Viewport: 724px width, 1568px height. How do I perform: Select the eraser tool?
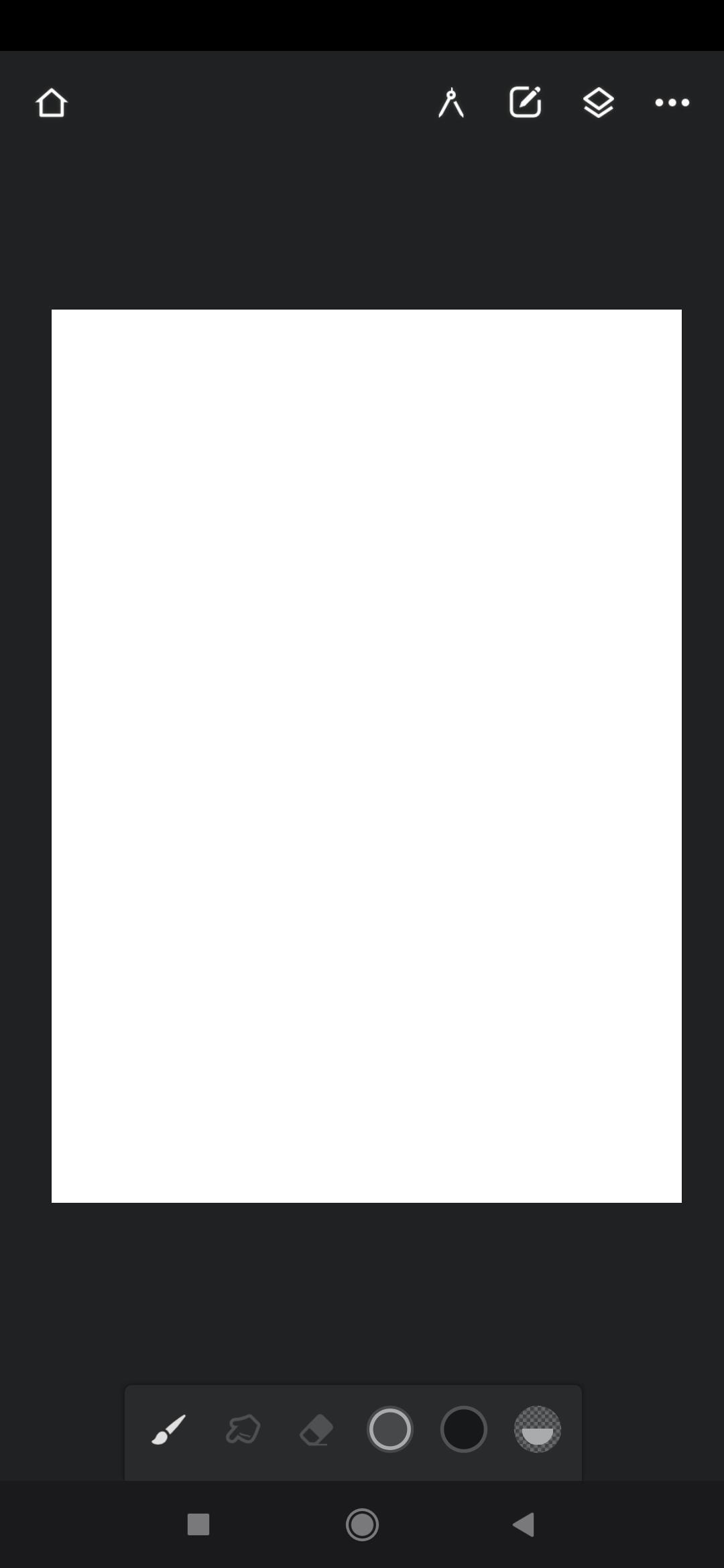point(316,1429)
